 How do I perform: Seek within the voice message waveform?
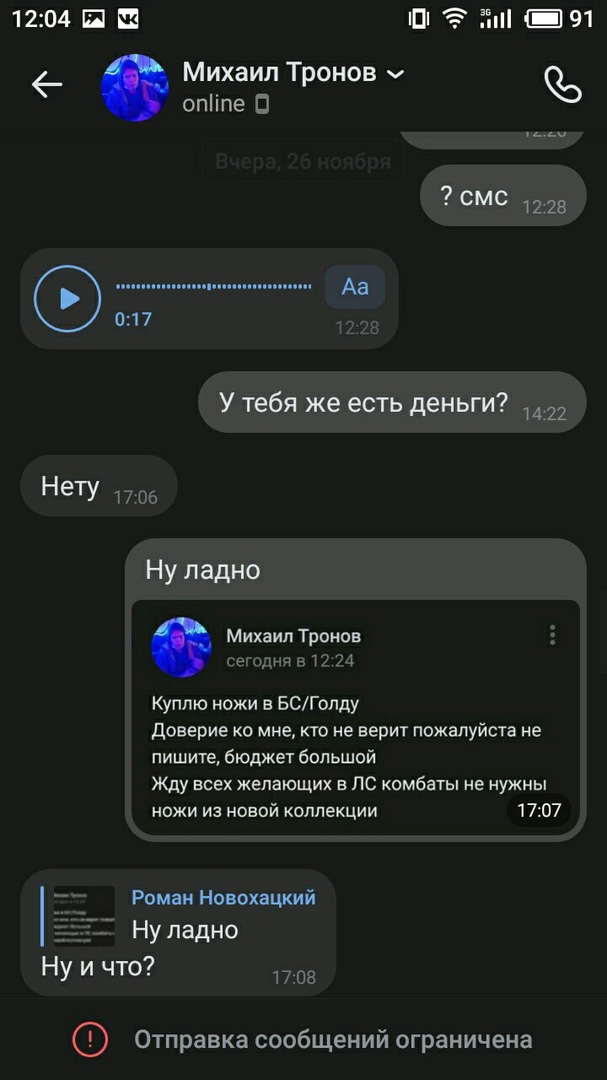213,287
